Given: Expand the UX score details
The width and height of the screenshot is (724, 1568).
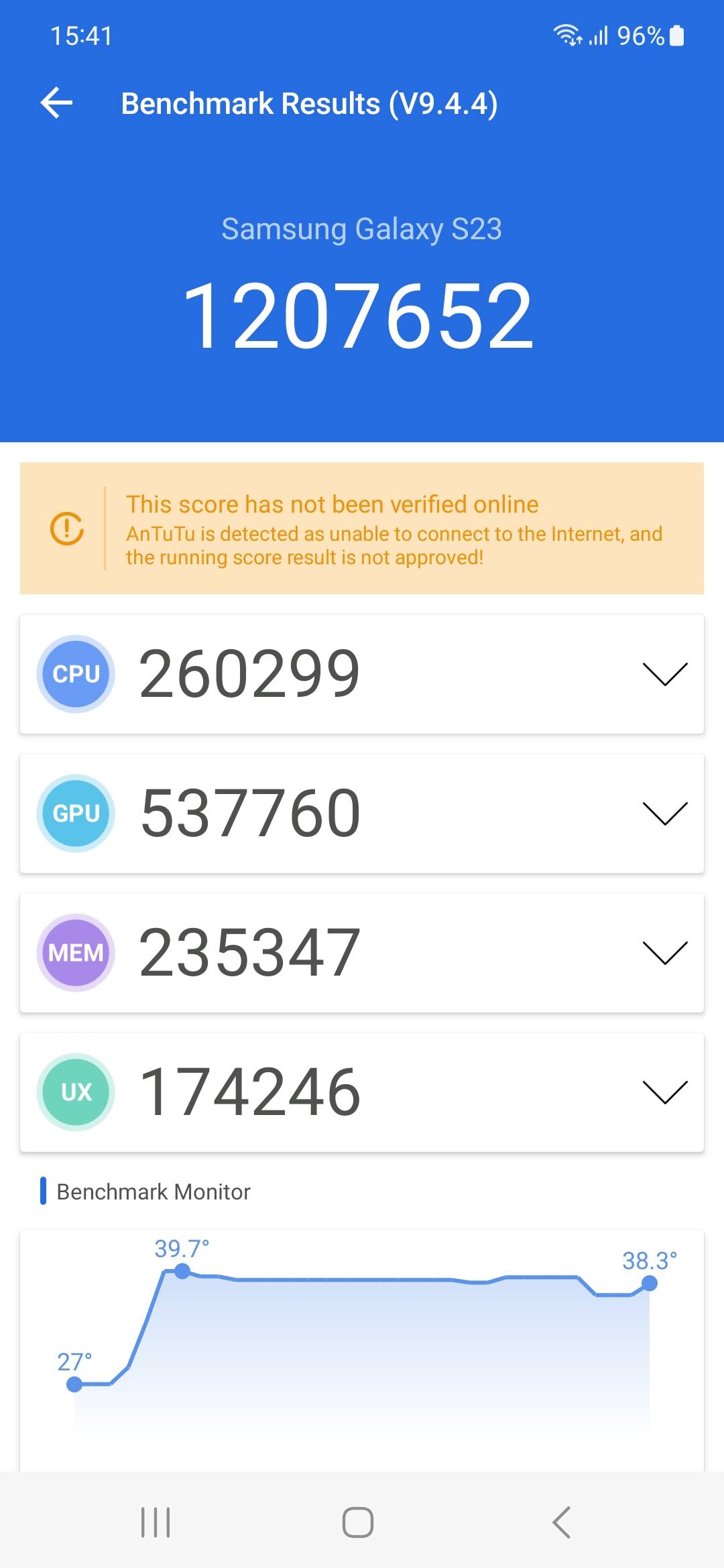Looking at the screenshot, I should click(664, 1092).
